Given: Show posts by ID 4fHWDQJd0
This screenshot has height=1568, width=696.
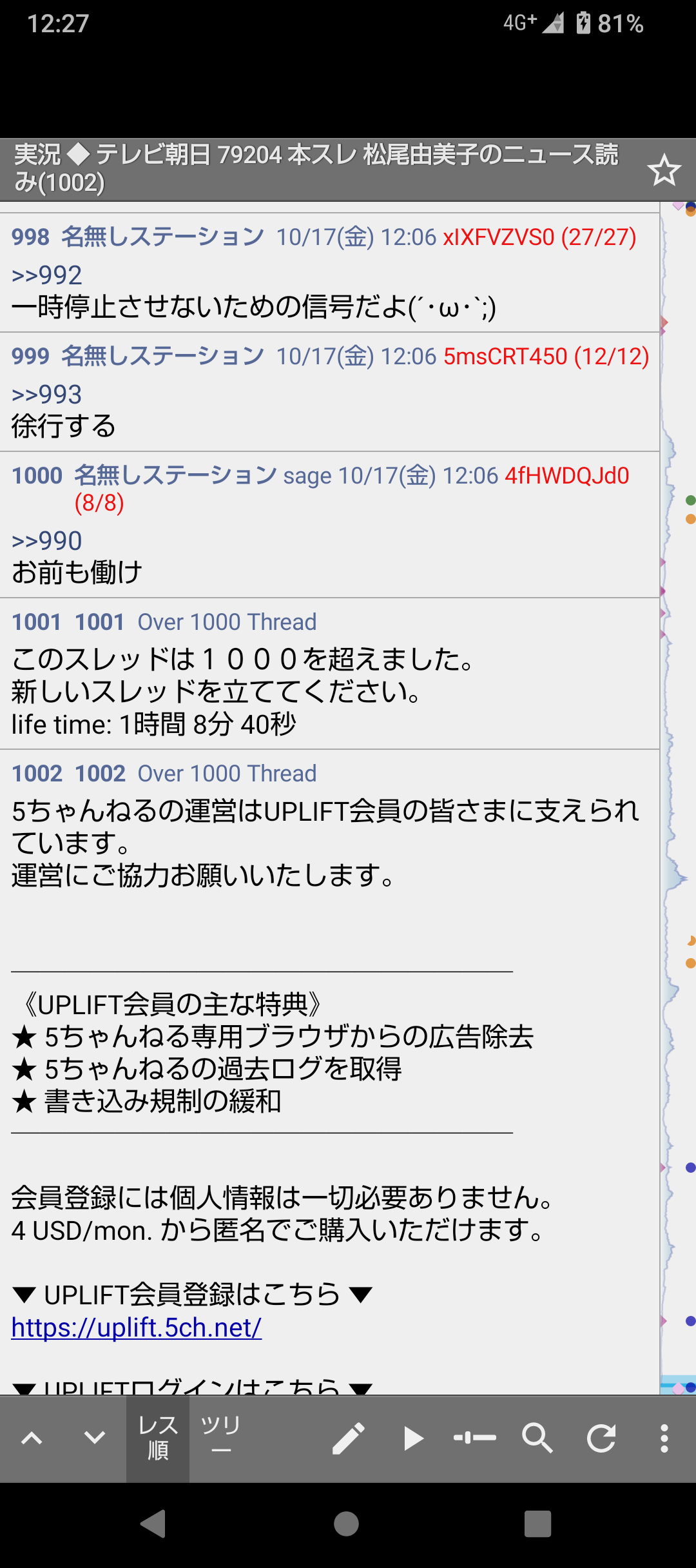Looking at the screenshot, I should pos(566,476).
